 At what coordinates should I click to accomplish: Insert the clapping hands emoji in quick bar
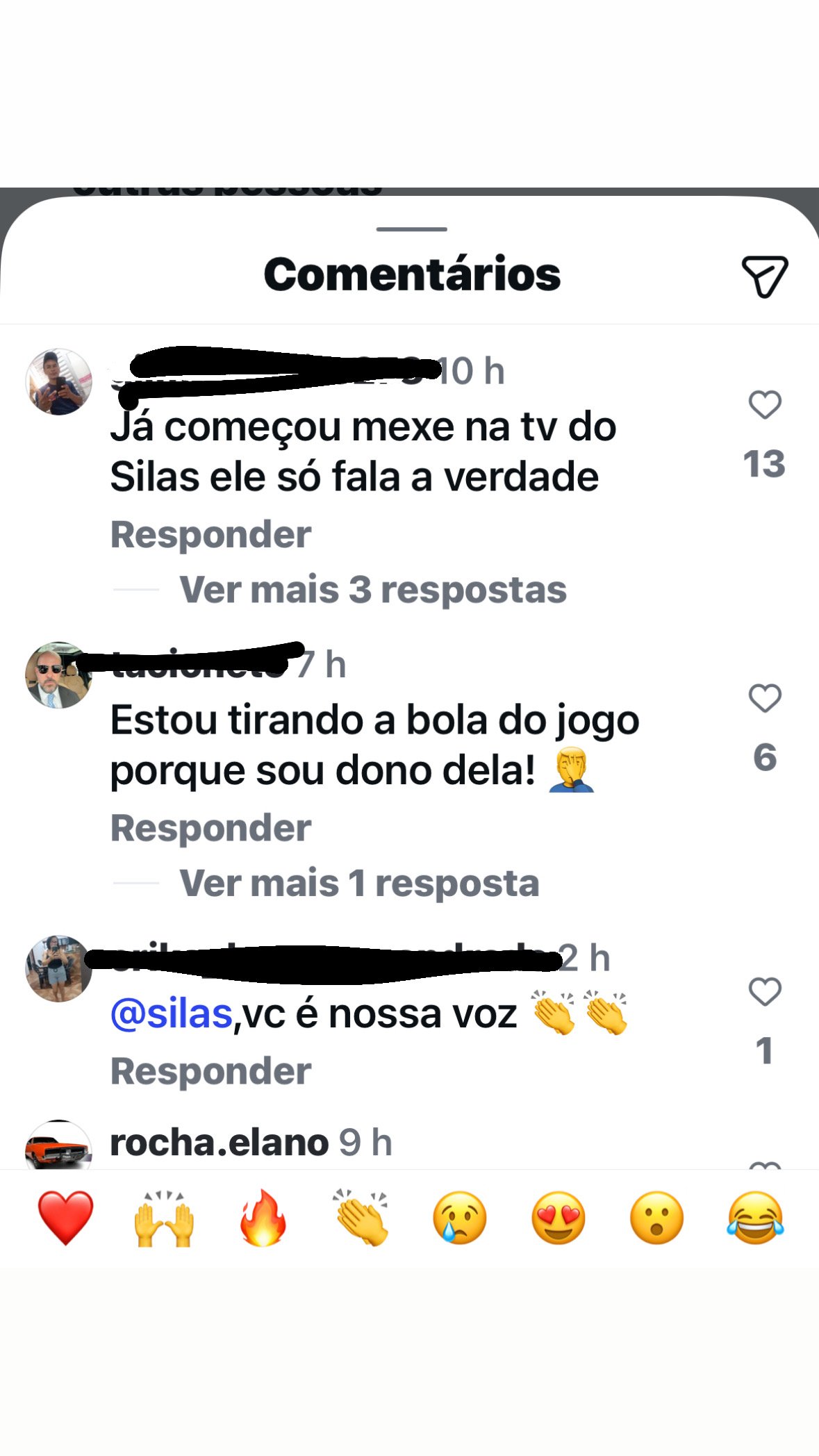click(361, 1218)
